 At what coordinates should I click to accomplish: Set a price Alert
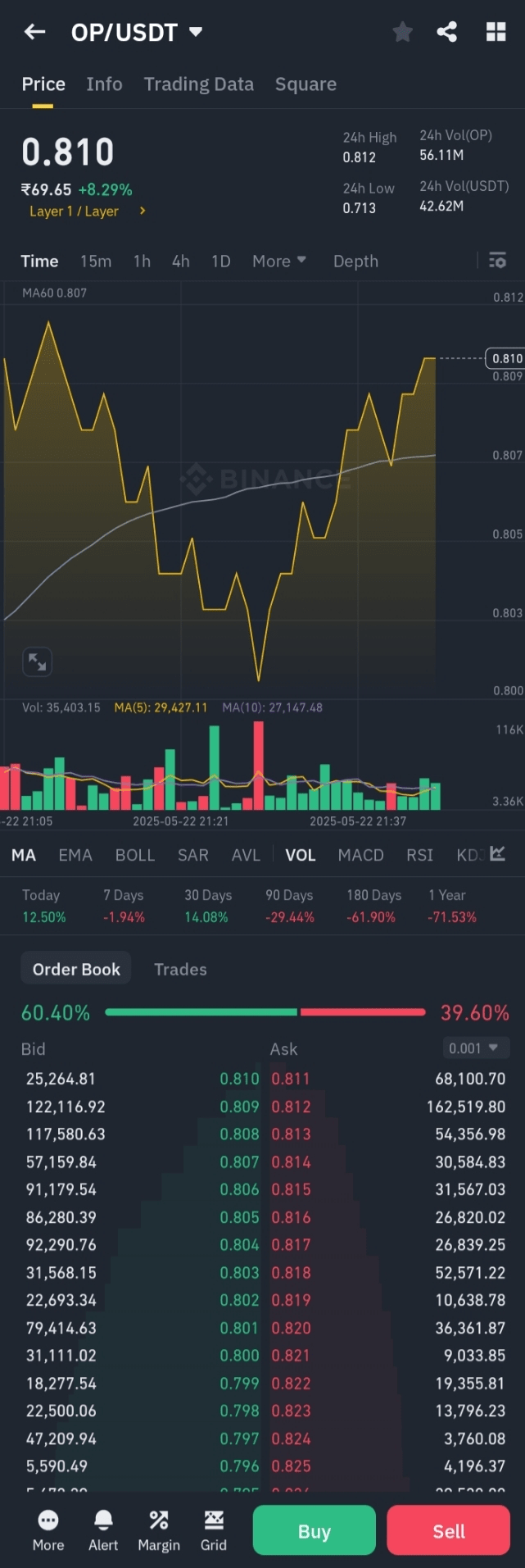pyautogui.click(x=103, y=1530)
